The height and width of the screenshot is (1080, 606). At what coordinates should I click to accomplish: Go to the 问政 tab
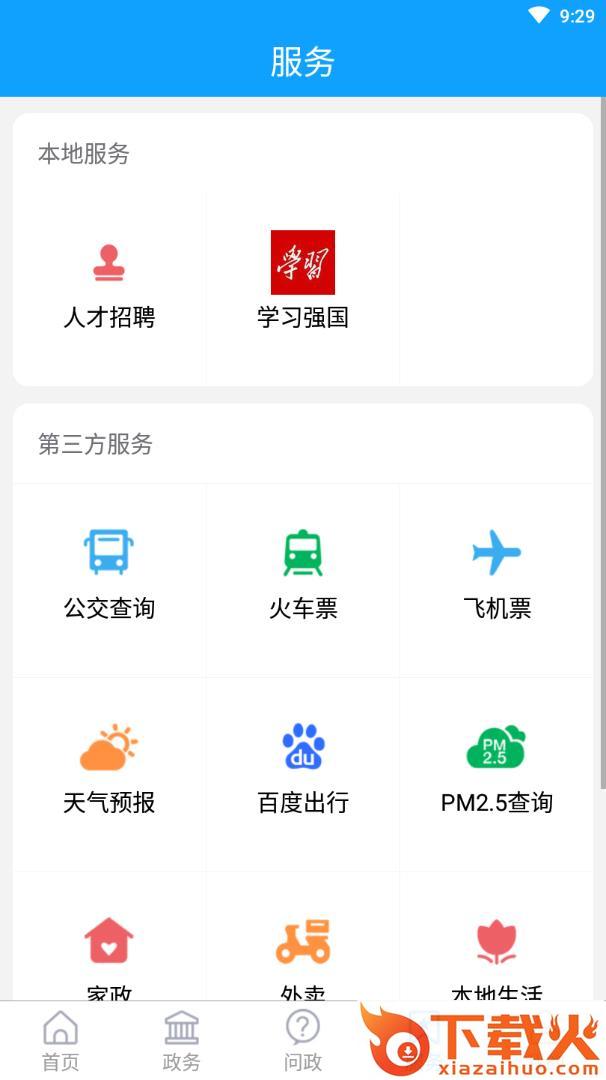coord(303,1041)
